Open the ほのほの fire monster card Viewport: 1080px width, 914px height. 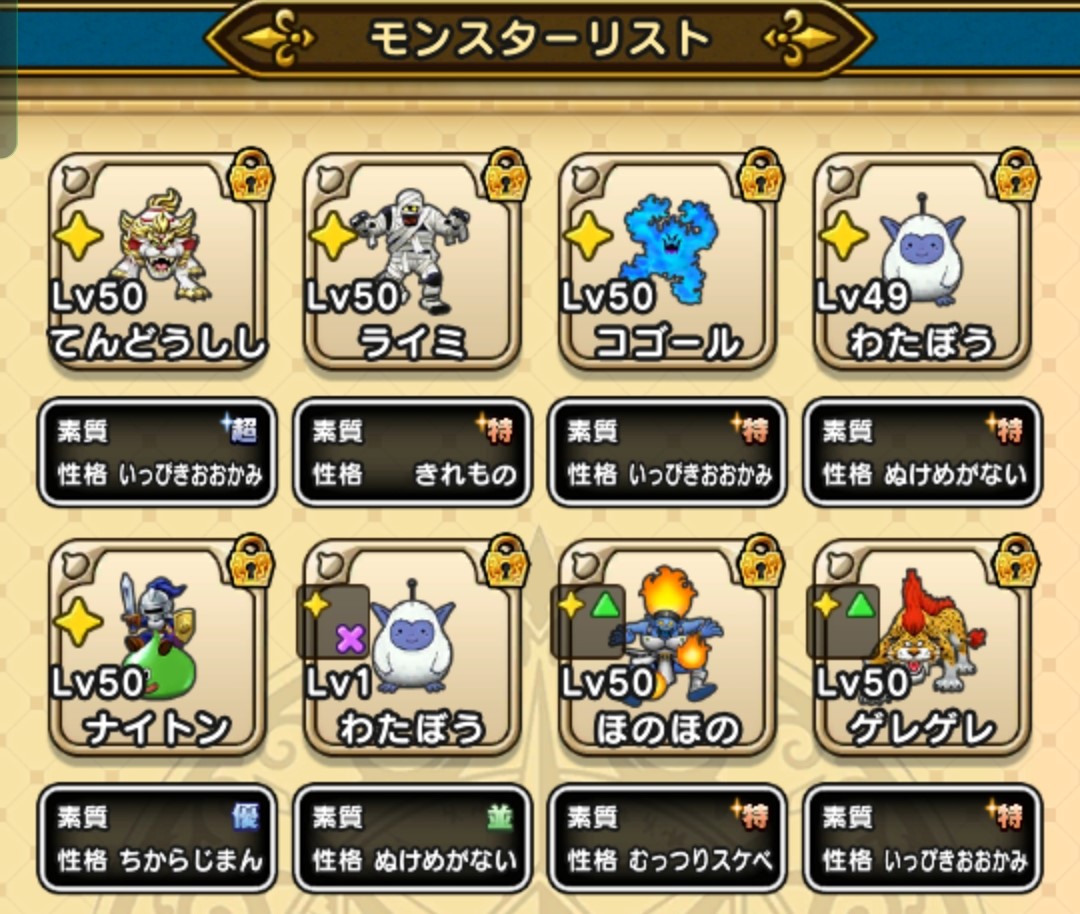pos(667,648)
